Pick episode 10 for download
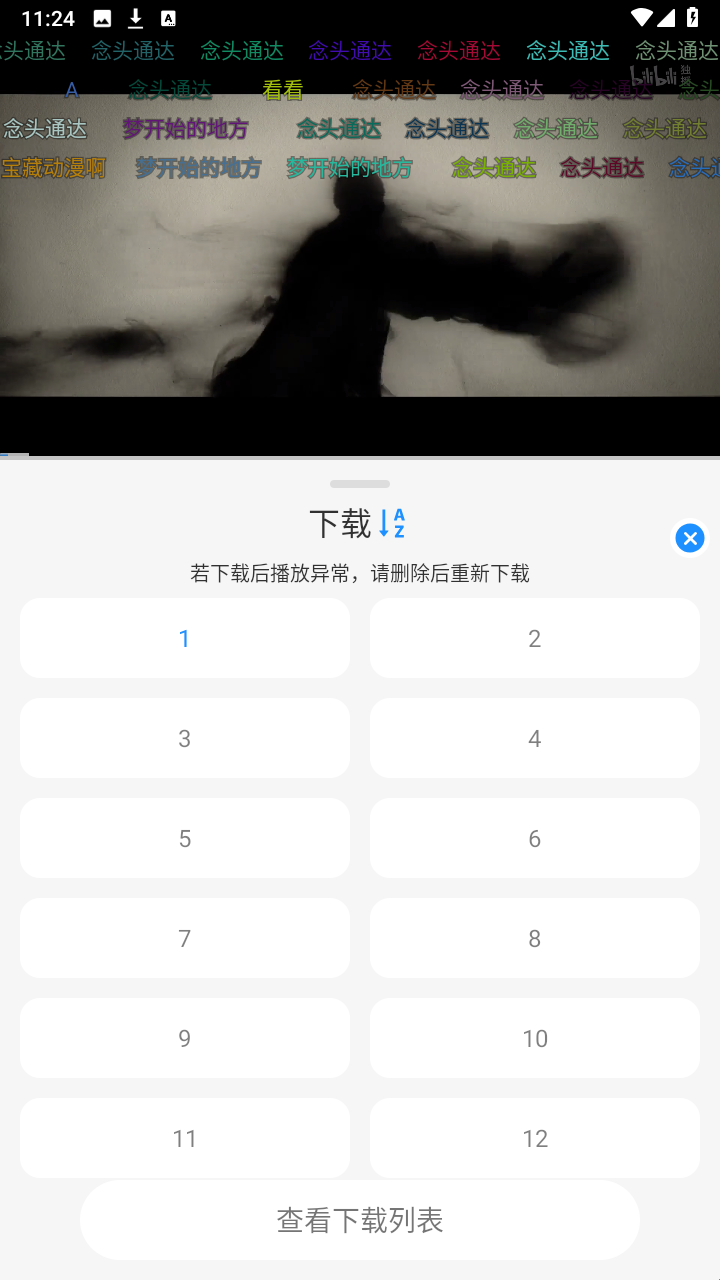 point(534,1038)
